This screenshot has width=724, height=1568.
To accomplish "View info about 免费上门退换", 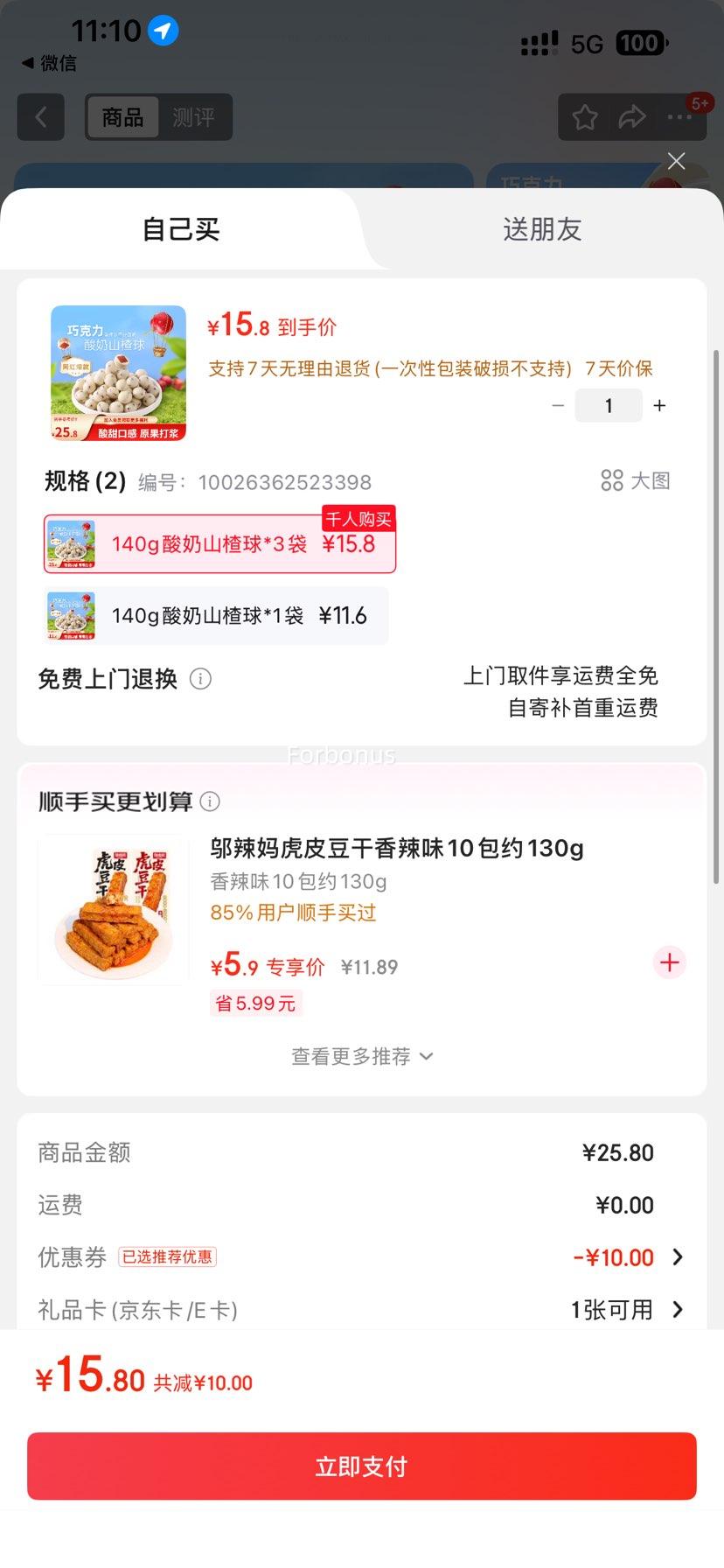I will (x=200, y=679).
